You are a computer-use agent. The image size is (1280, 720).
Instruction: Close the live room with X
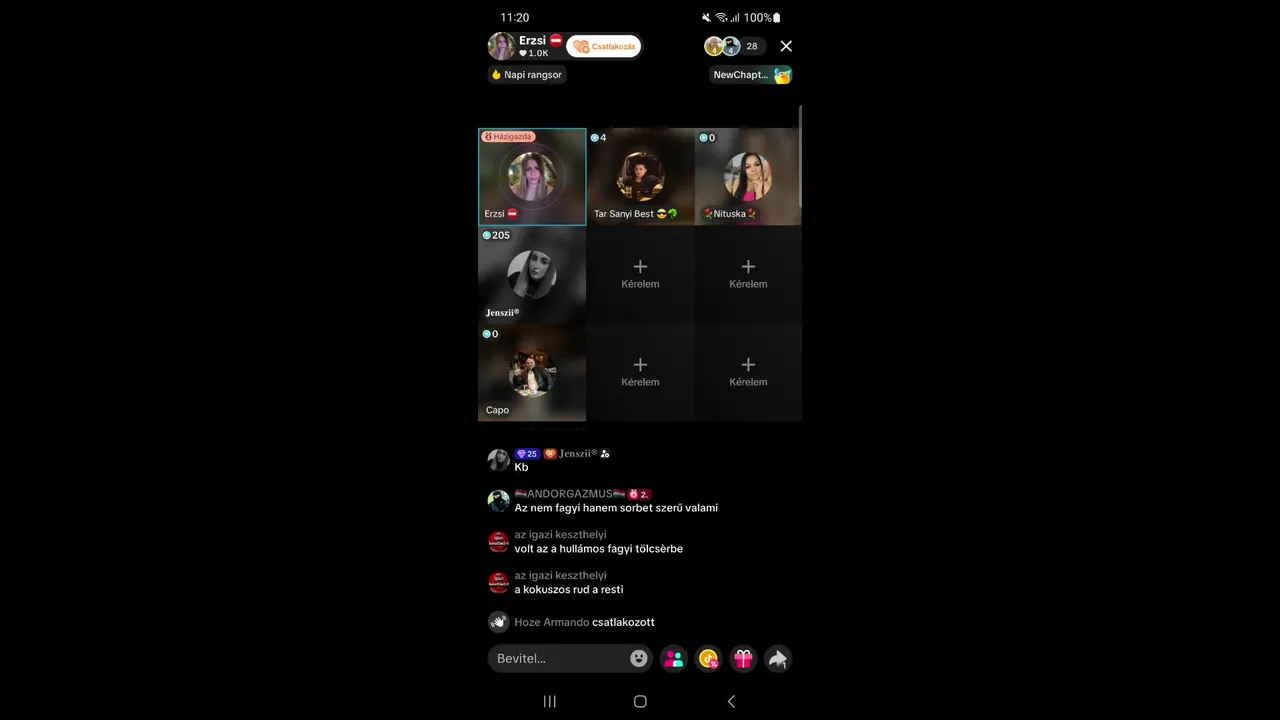pyautogui.click(x=786, y=46)
